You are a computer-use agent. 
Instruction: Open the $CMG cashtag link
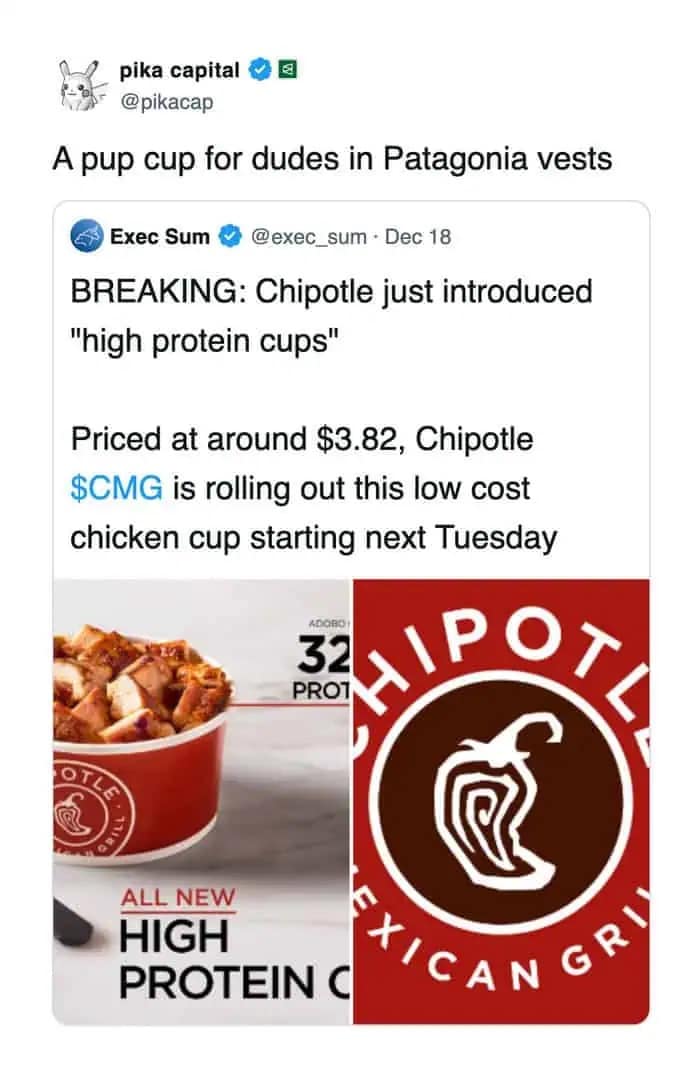[x=116, y=490]
